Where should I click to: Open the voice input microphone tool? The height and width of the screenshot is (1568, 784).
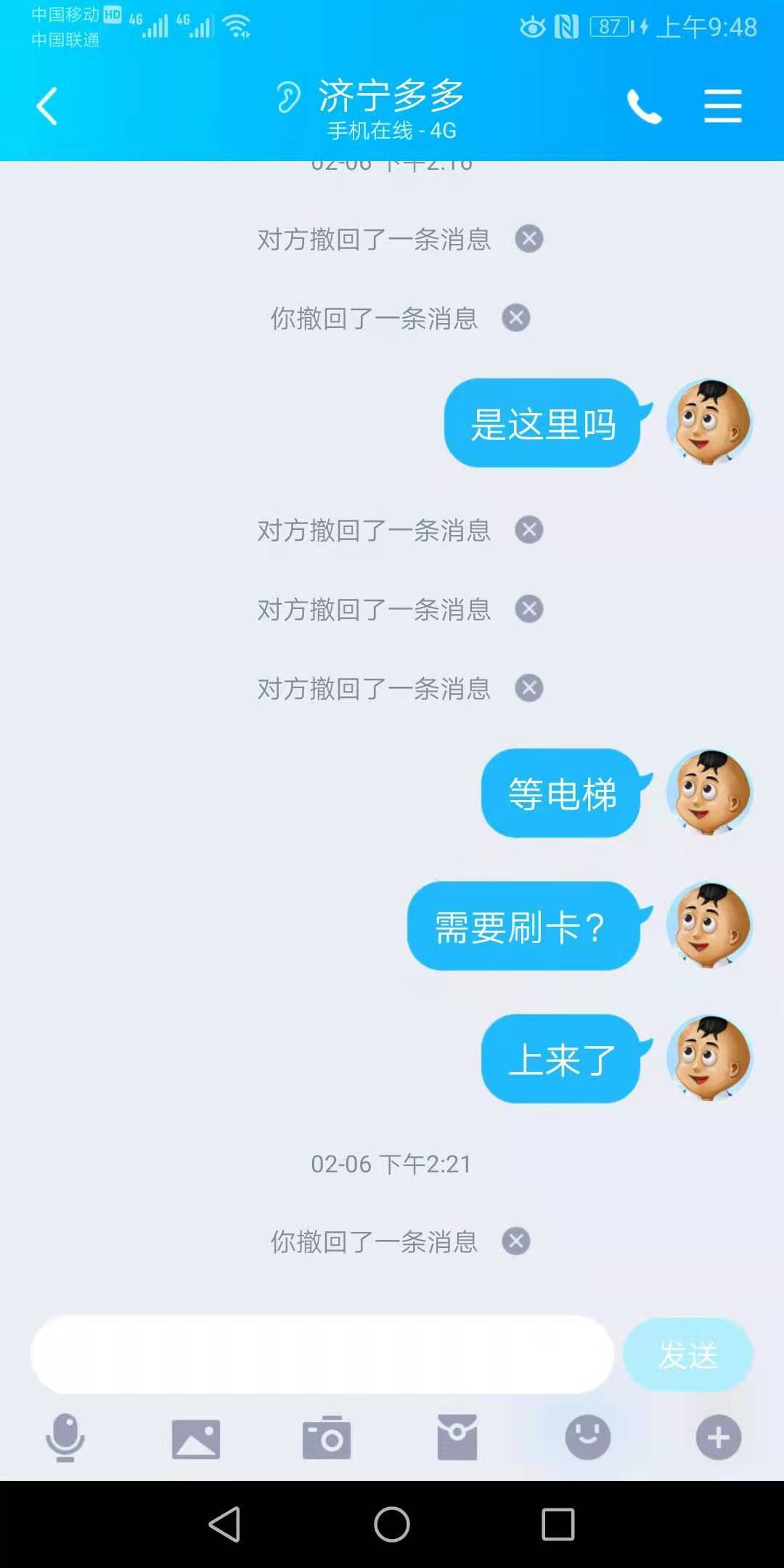(65, 1437)
